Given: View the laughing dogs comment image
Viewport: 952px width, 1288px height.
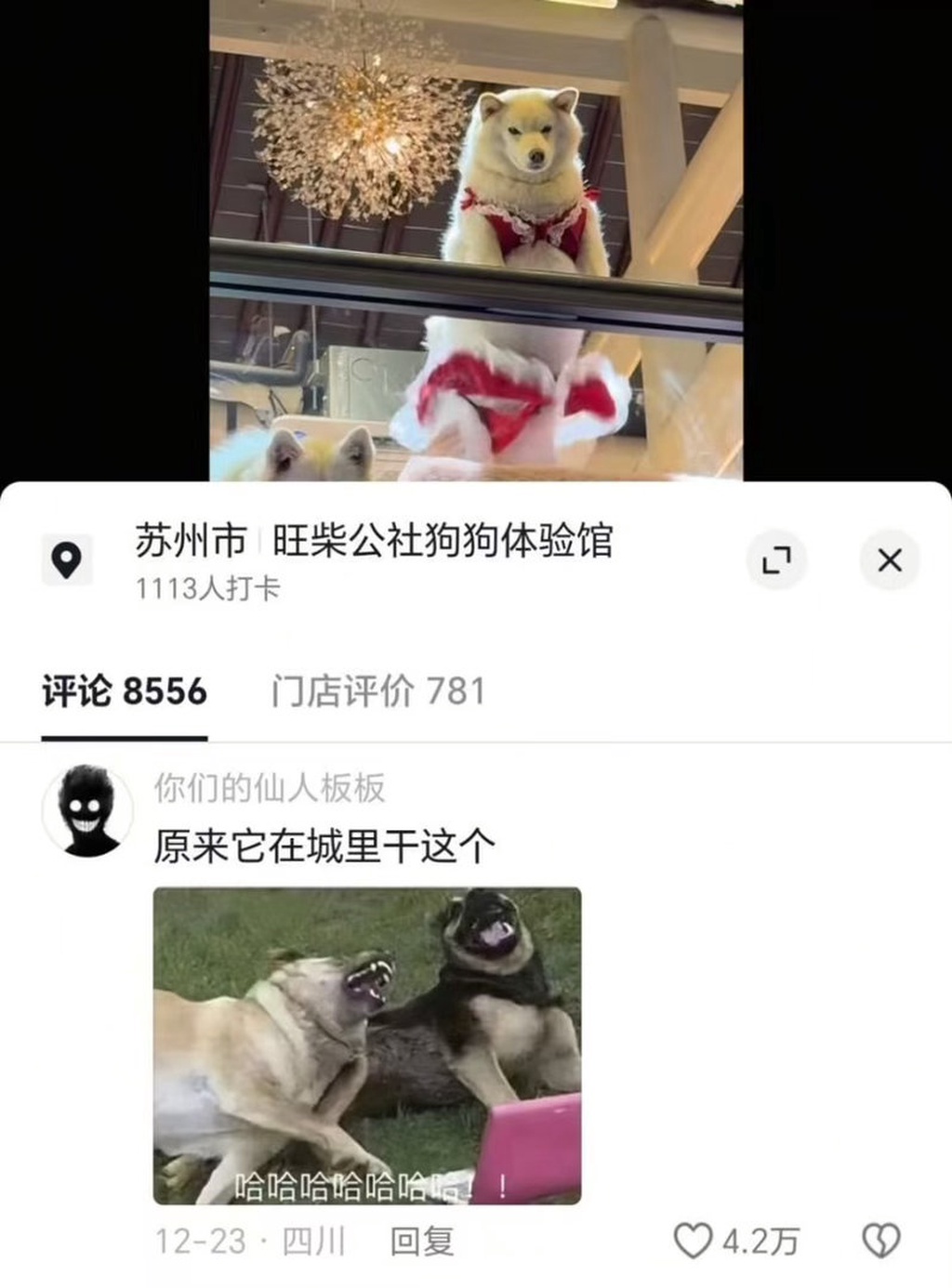Looking at the screenshot, I should tap(367, 1045).
